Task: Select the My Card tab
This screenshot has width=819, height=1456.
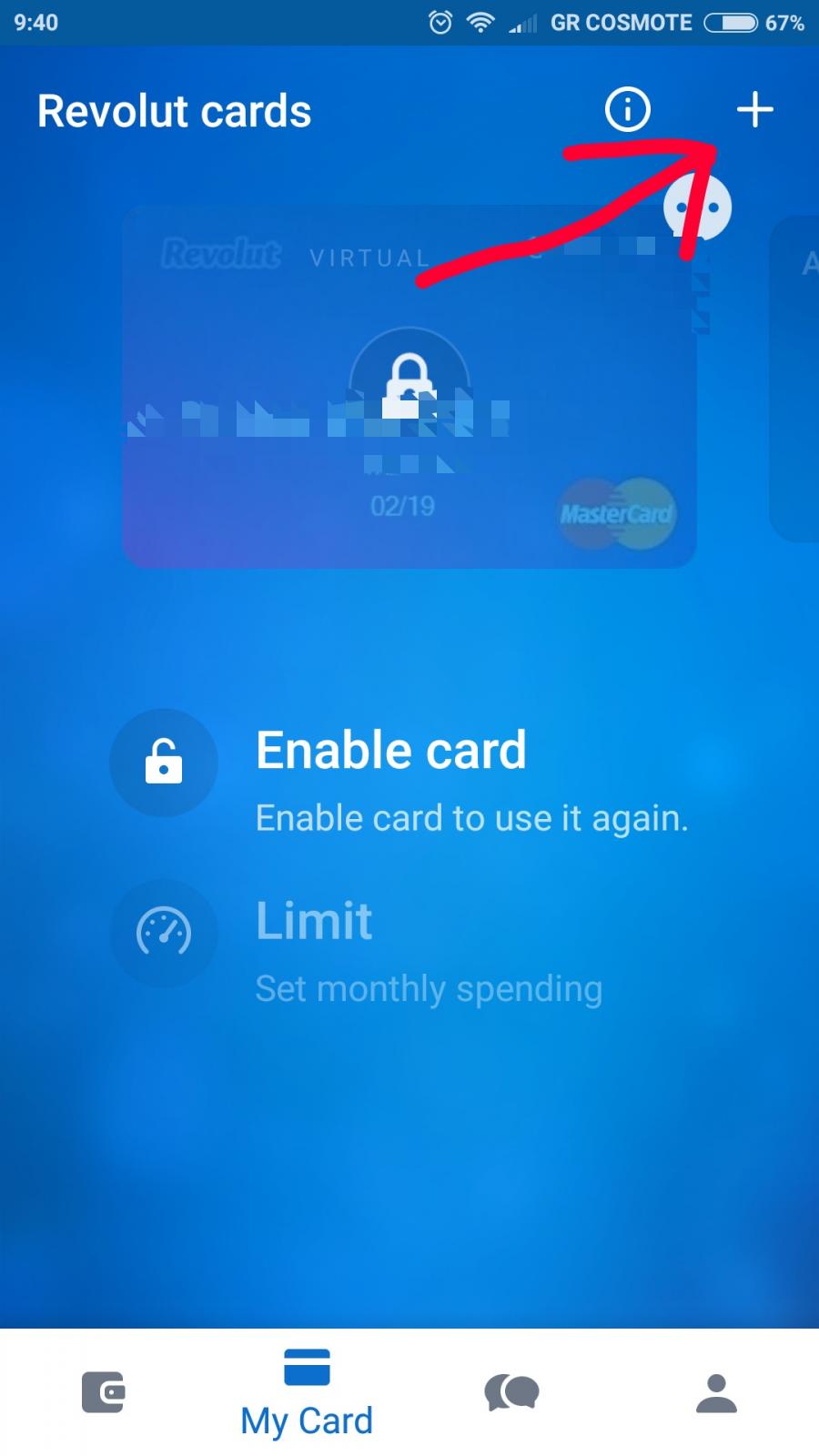Action: pyautogui.click(x=307, y=1392)
